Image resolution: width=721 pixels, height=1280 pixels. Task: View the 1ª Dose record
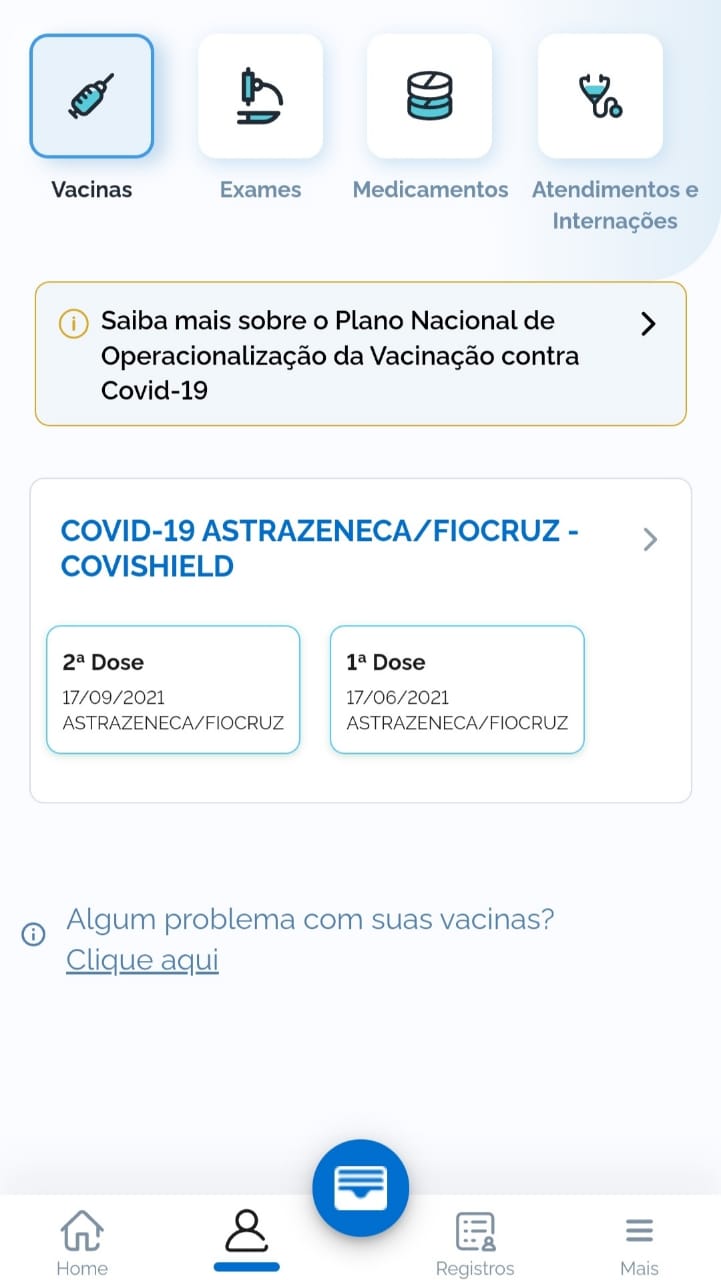457,690
